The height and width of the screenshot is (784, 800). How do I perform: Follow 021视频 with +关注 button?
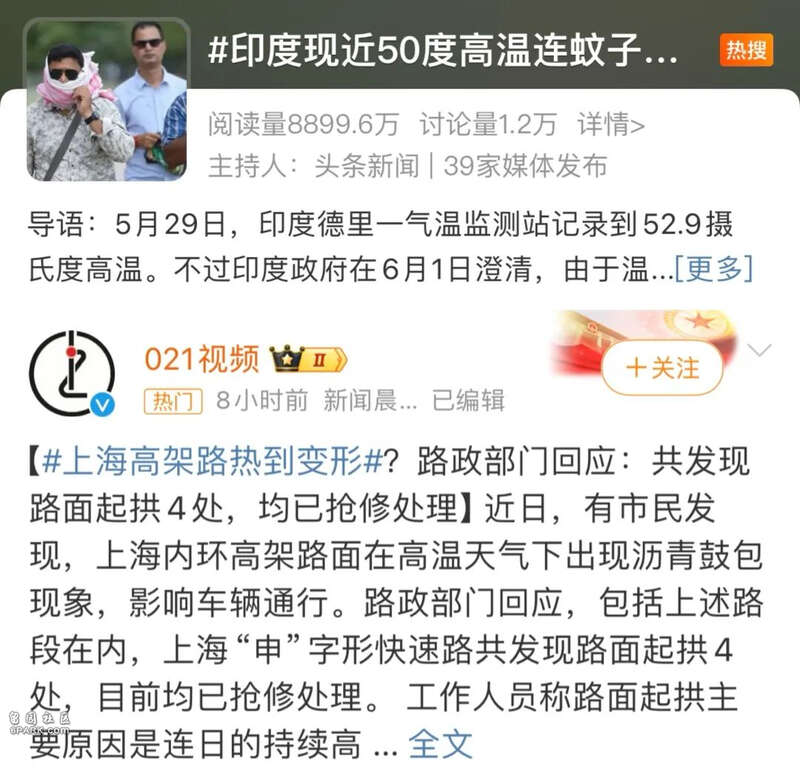click(662, 367)
